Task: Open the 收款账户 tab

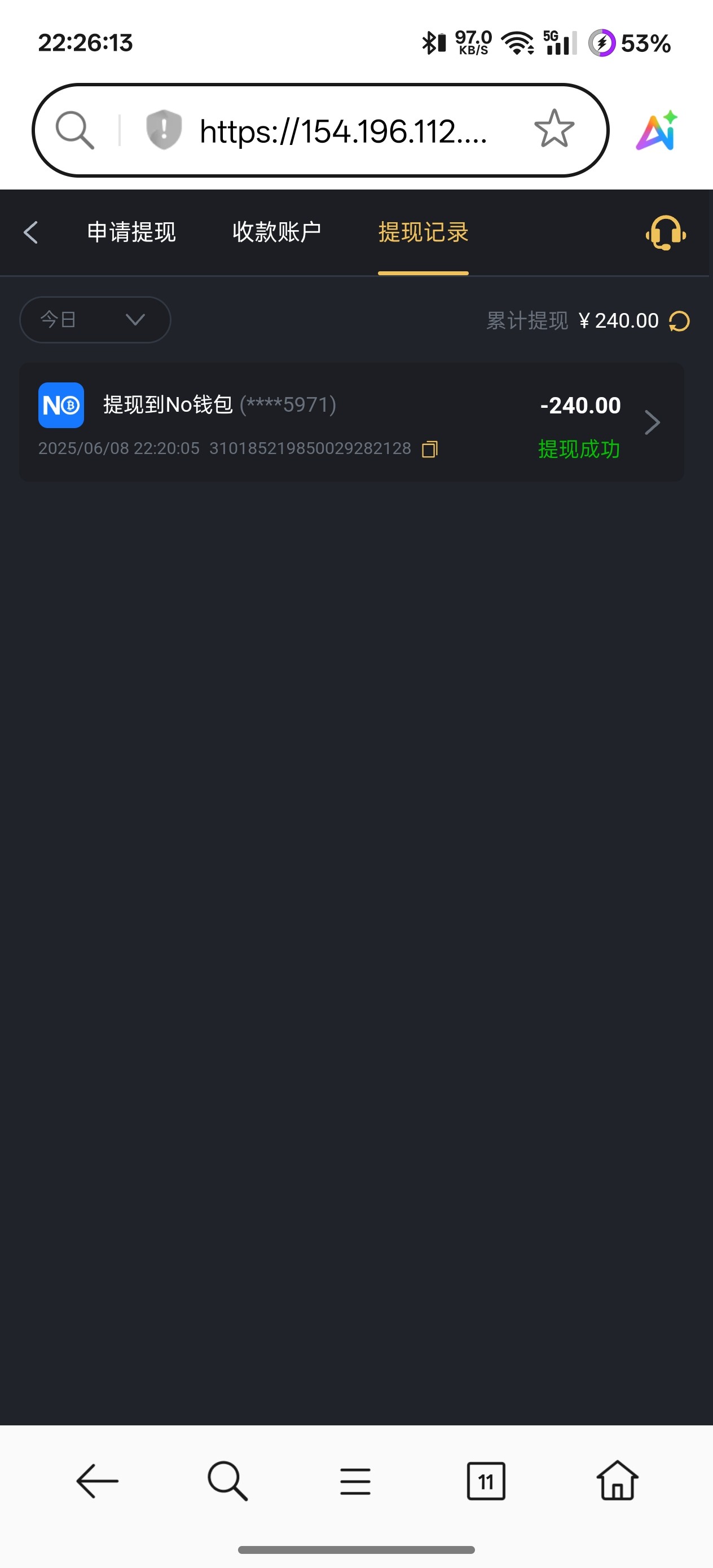Action: coord(276,232)
